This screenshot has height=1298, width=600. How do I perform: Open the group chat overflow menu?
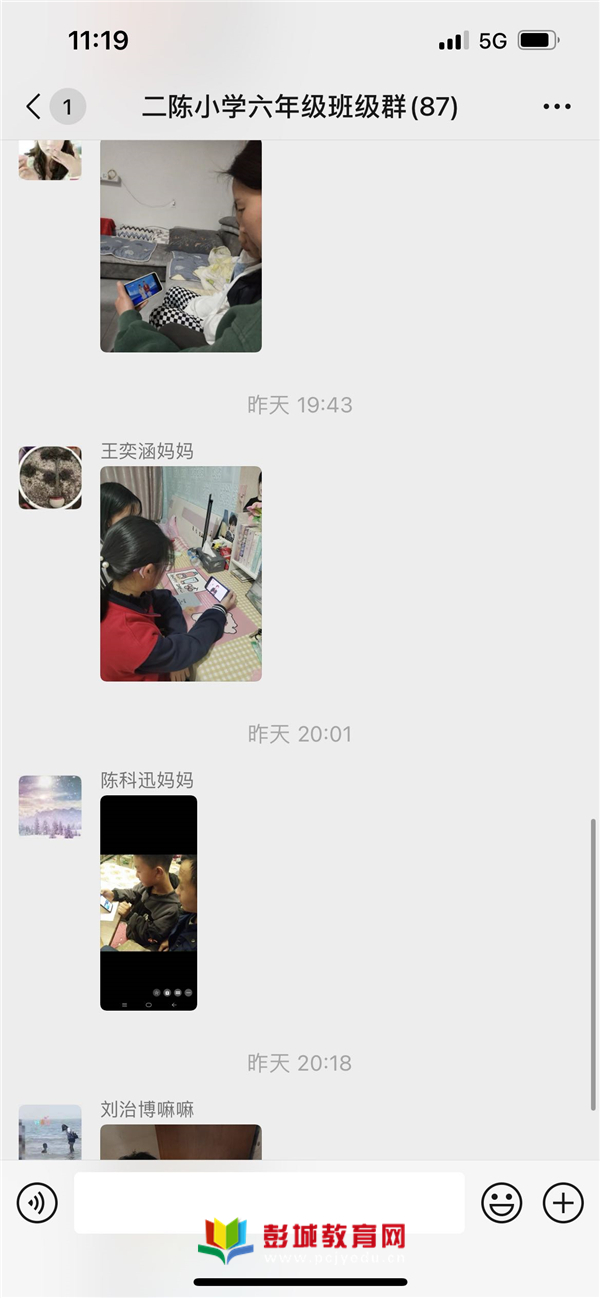tap(556, 106)
